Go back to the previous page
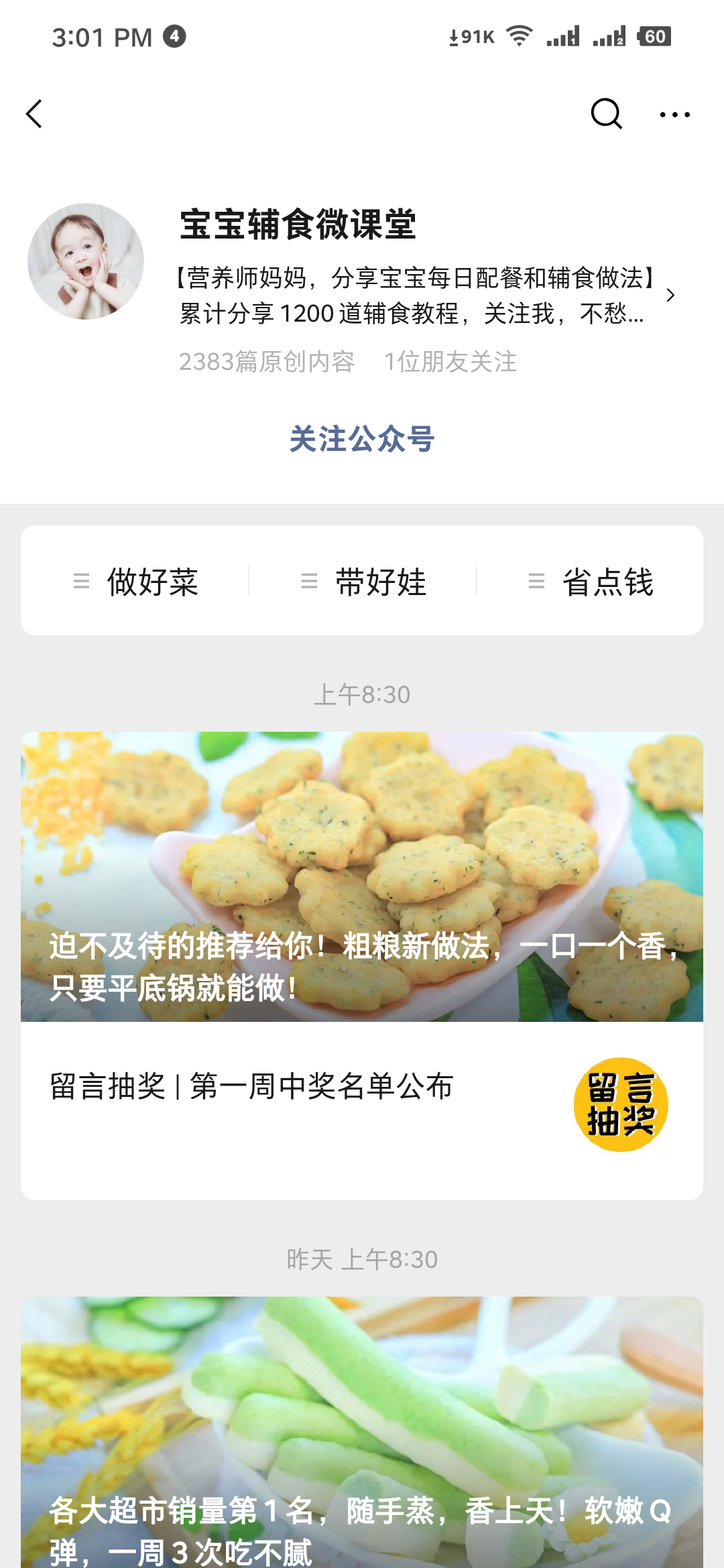Viewport: 724px width, 1568px height. point(35,114)
